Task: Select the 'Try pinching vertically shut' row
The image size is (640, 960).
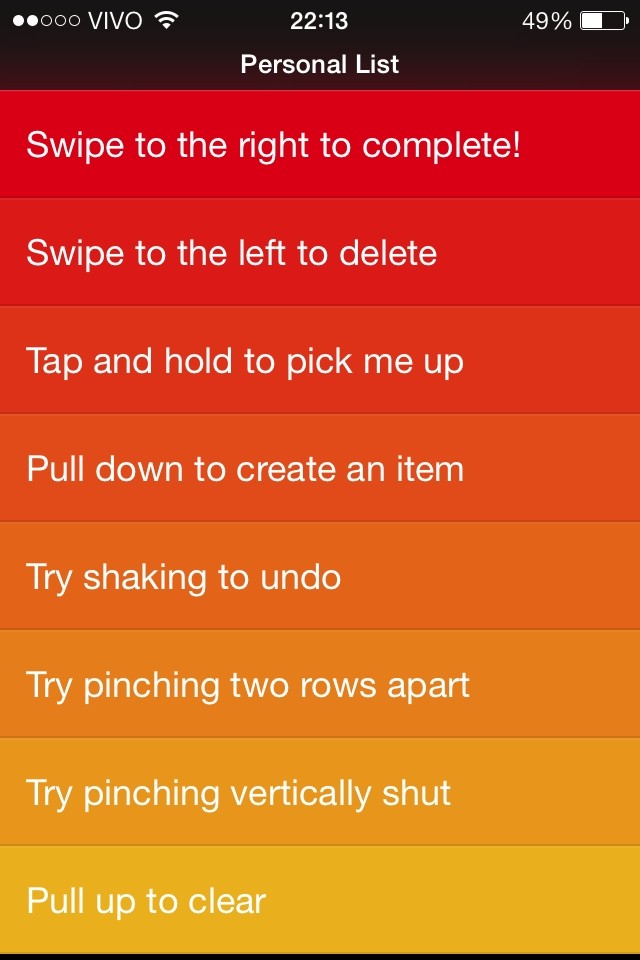Action: pos(239,793)
